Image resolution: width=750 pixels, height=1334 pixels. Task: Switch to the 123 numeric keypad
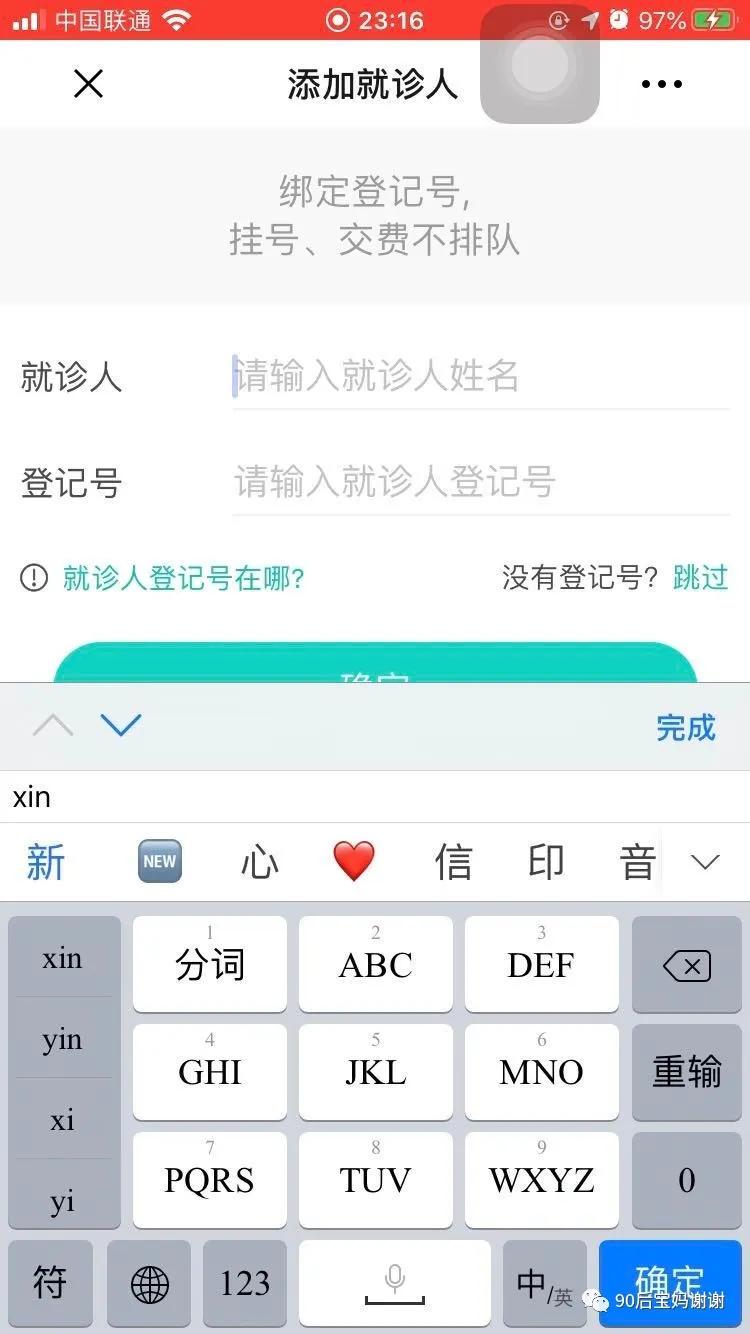tap(244, 1284)
